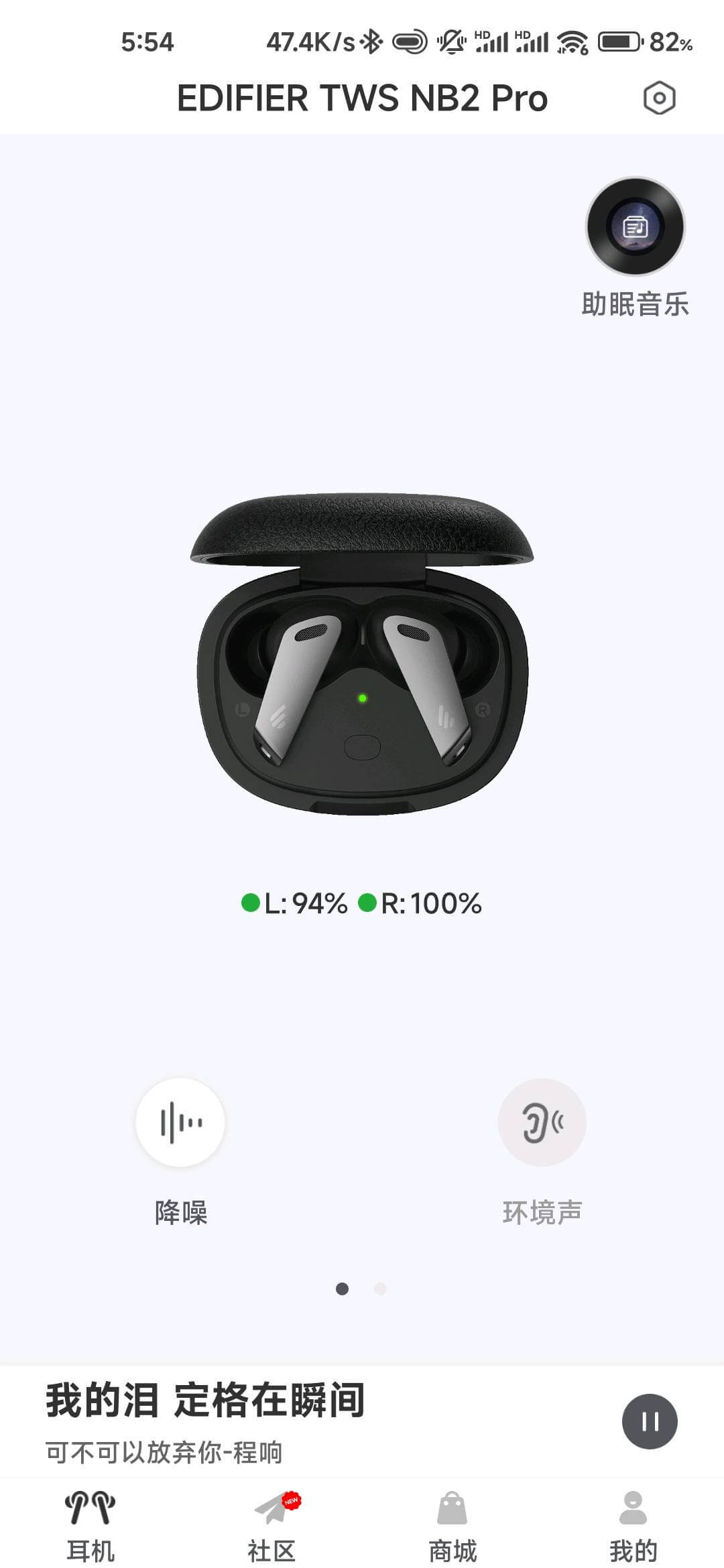Pause the currently playing song
The height and width of the screenshot is (1568, 724).
650,1421
